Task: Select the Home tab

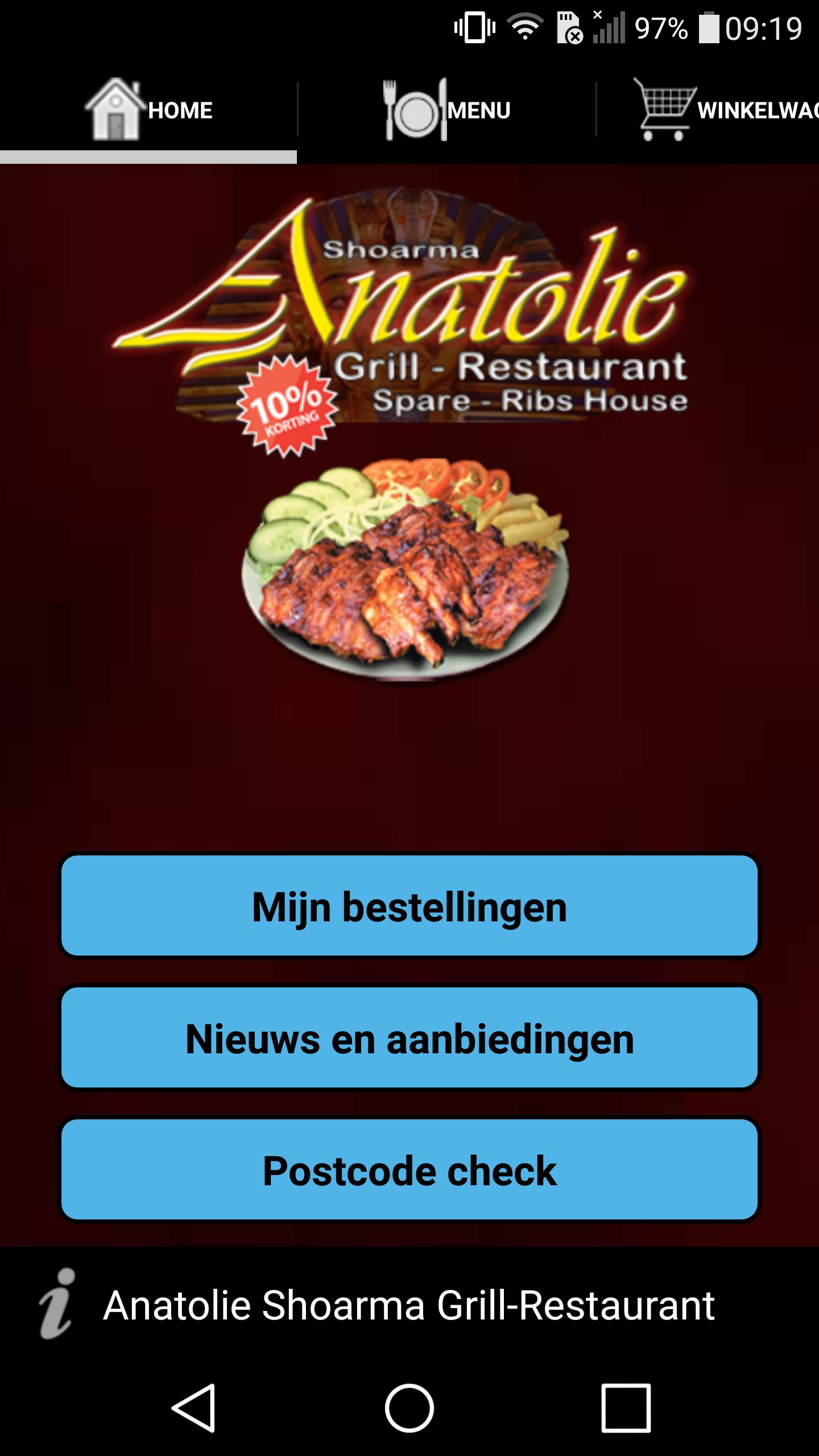Action: pos(149,109)
